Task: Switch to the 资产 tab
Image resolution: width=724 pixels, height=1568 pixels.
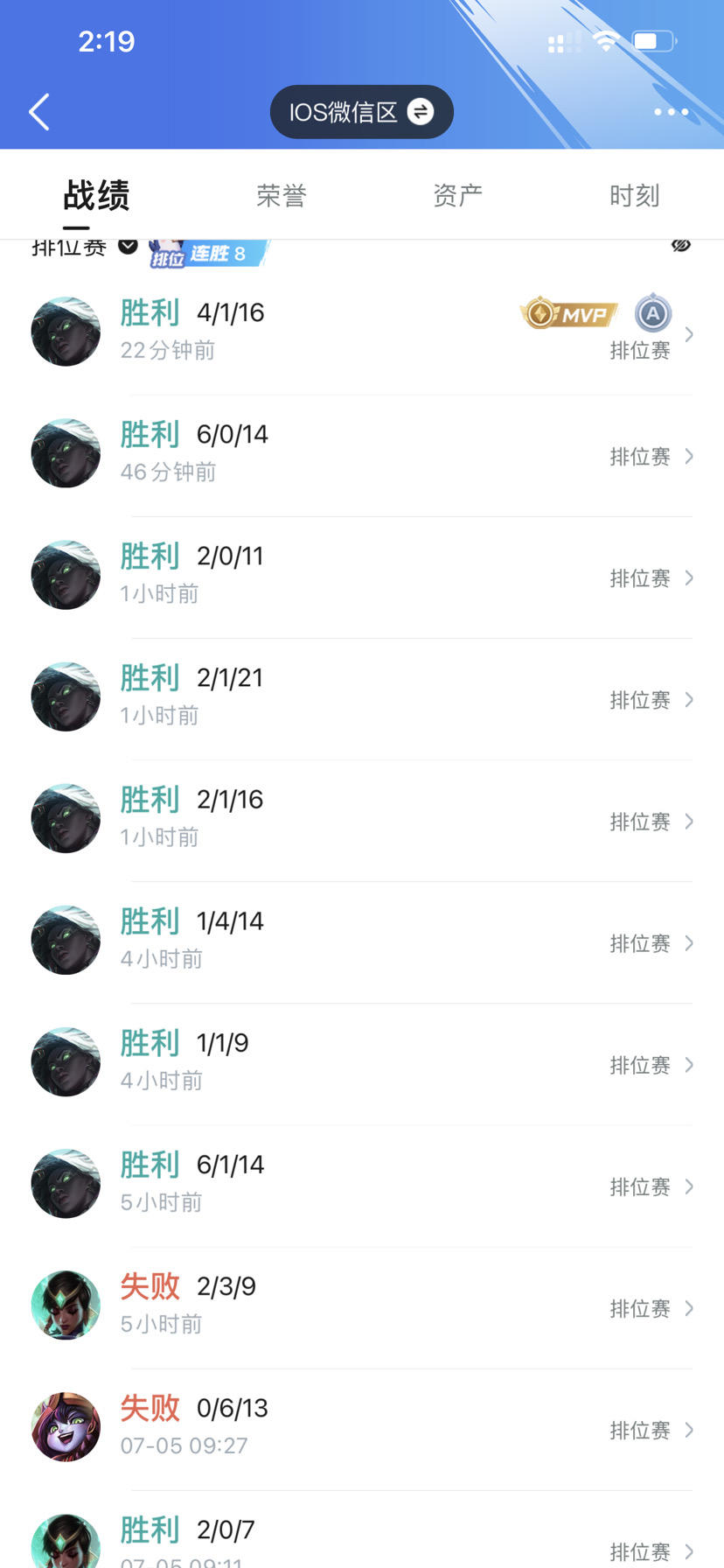Action: click(457, 195)
